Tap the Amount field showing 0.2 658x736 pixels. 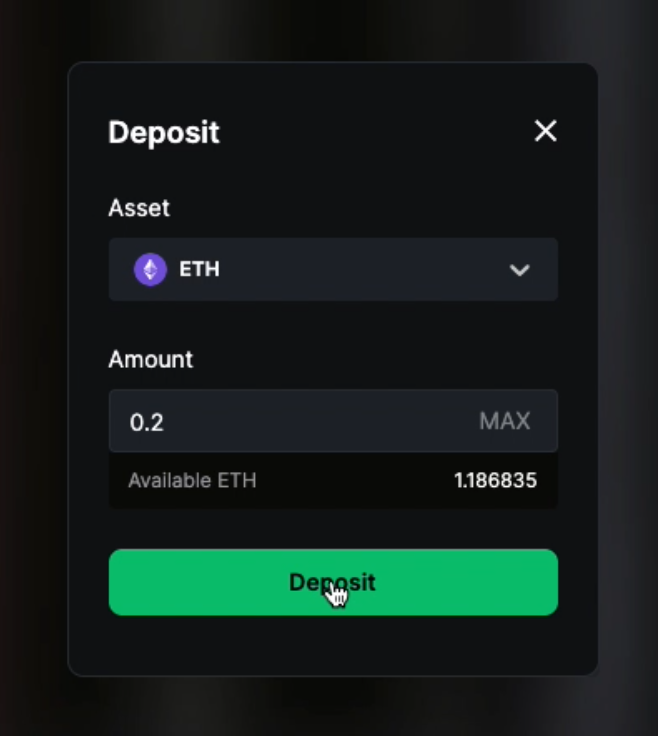coord(290,421)
